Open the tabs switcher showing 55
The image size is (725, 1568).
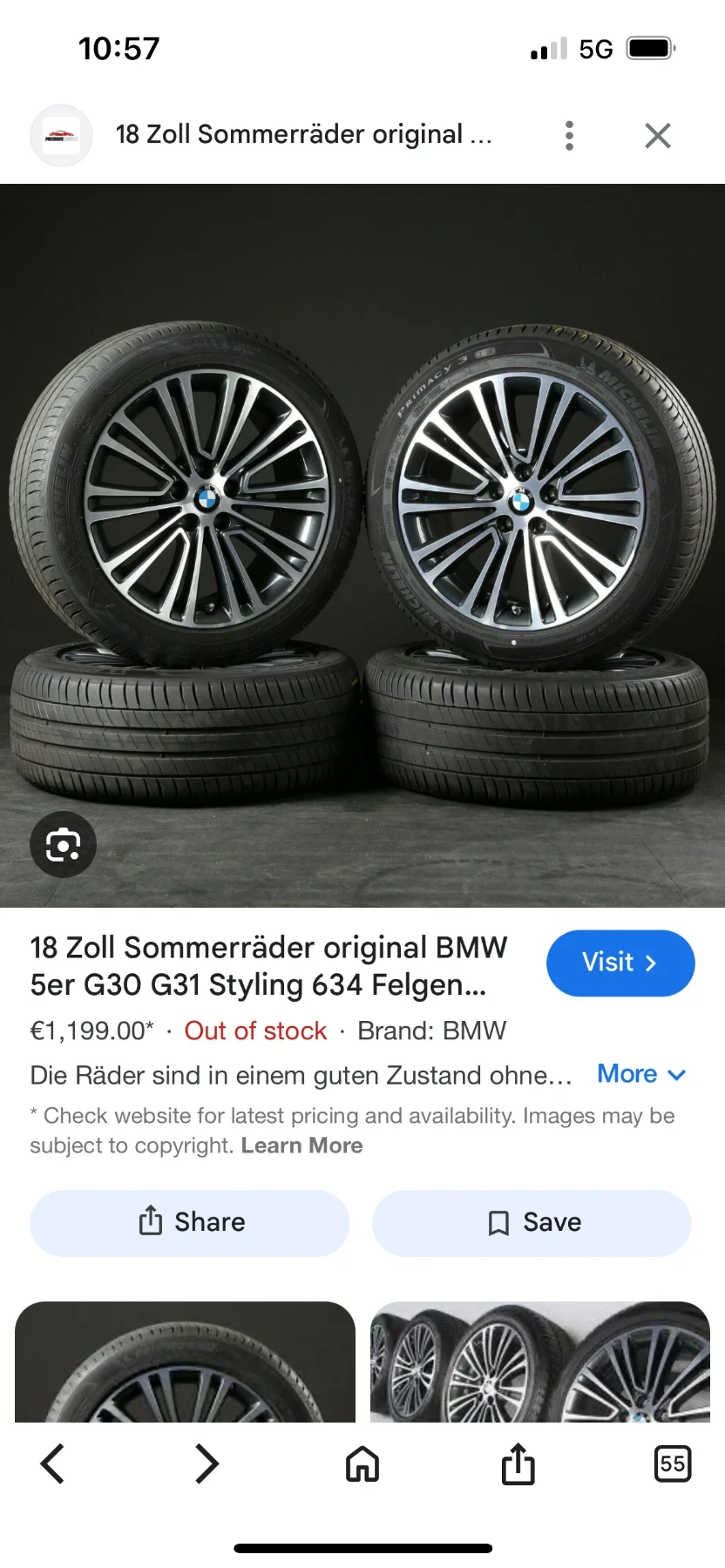[x=672, y=1463]
